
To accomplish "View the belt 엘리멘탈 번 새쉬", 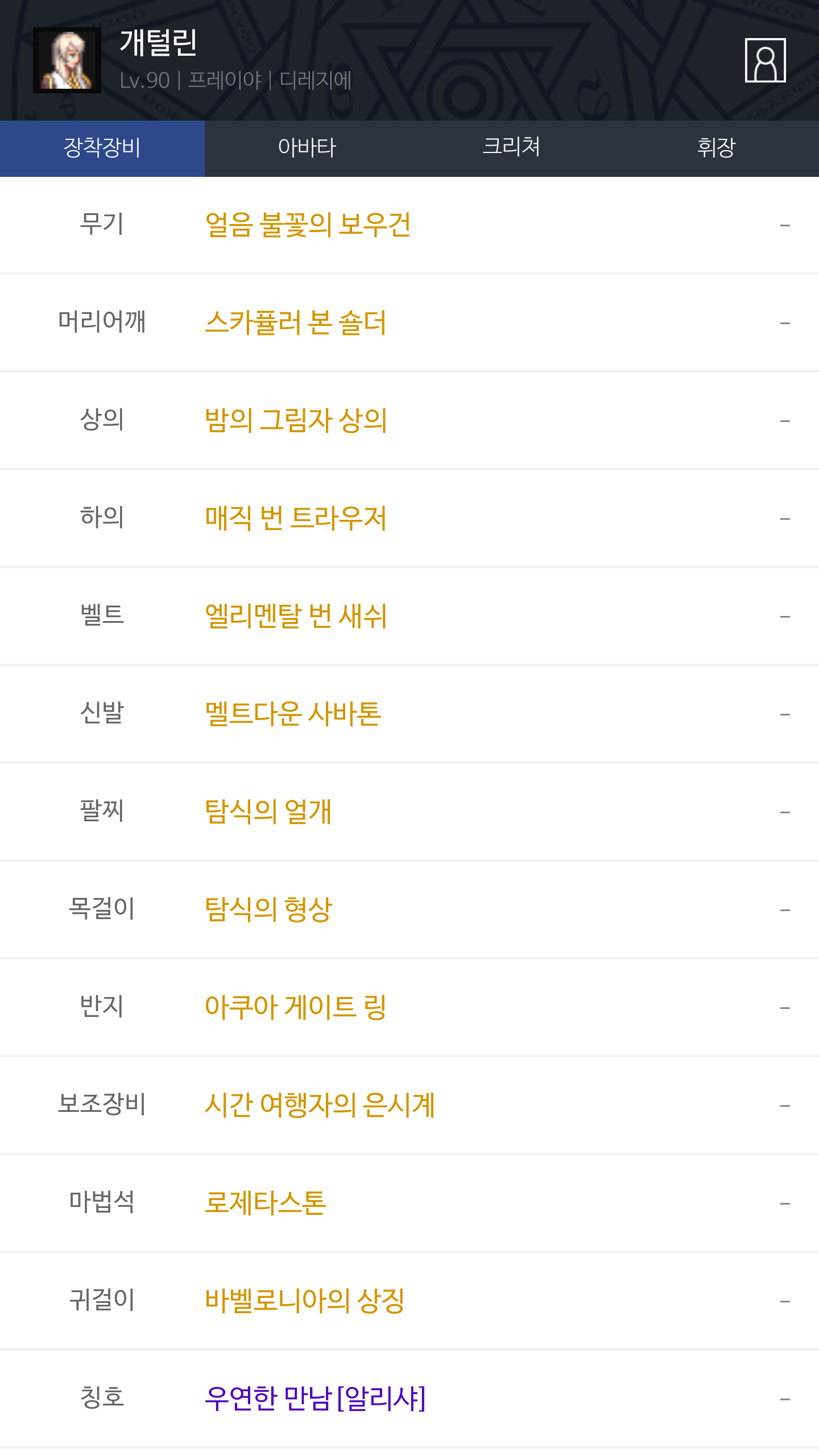I will (409, 617).
